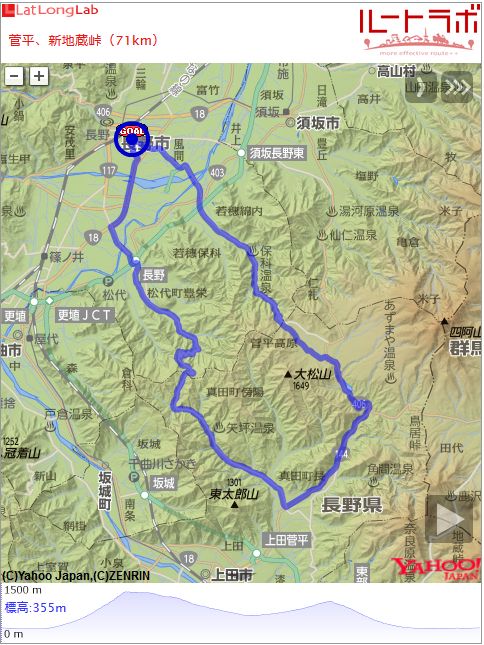Play the route animation
484x645 pixels.
[x=450, y=520]
